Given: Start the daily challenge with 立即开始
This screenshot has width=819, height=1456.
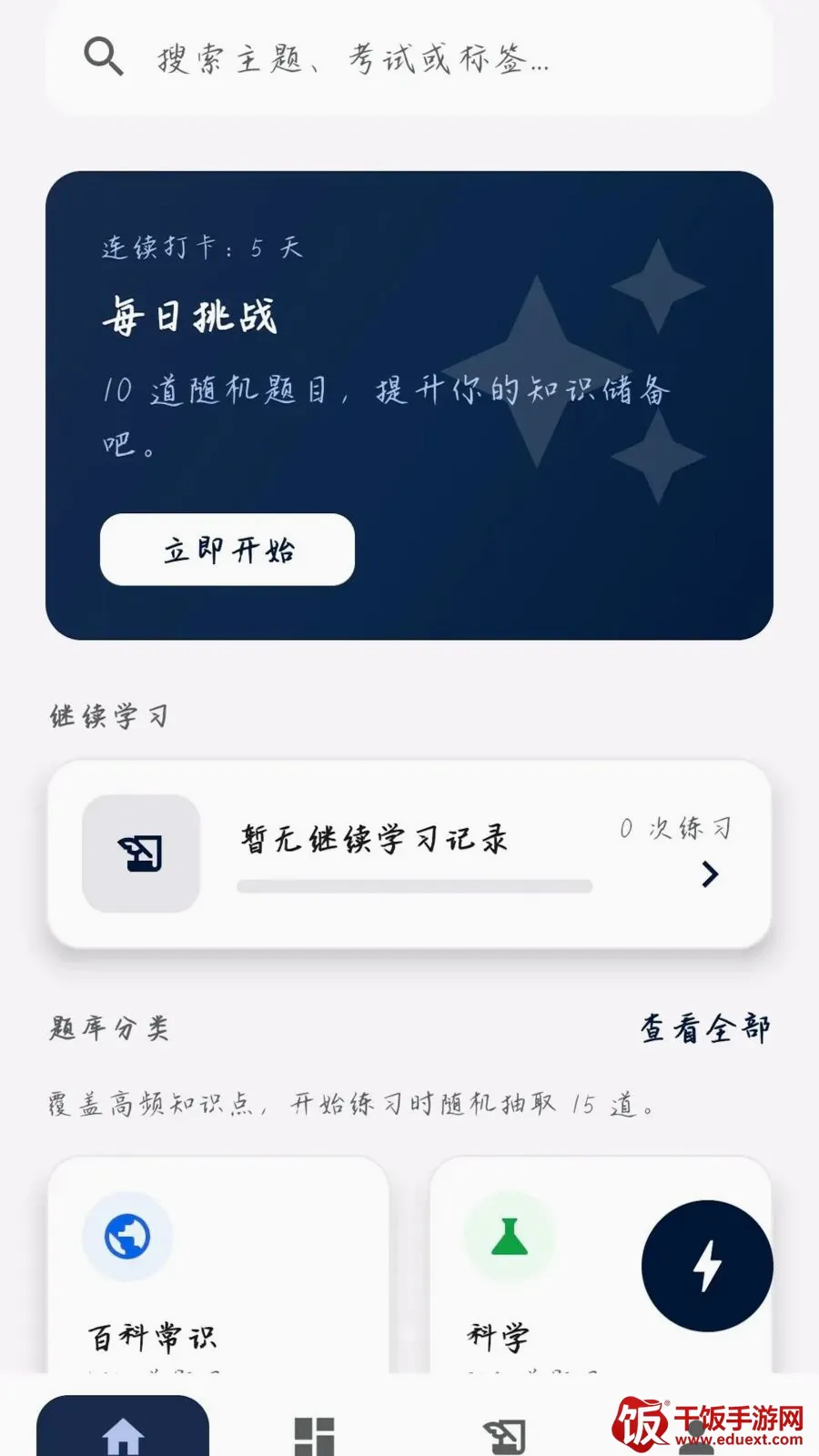Looking at the screenshot, I should point(227,550).
